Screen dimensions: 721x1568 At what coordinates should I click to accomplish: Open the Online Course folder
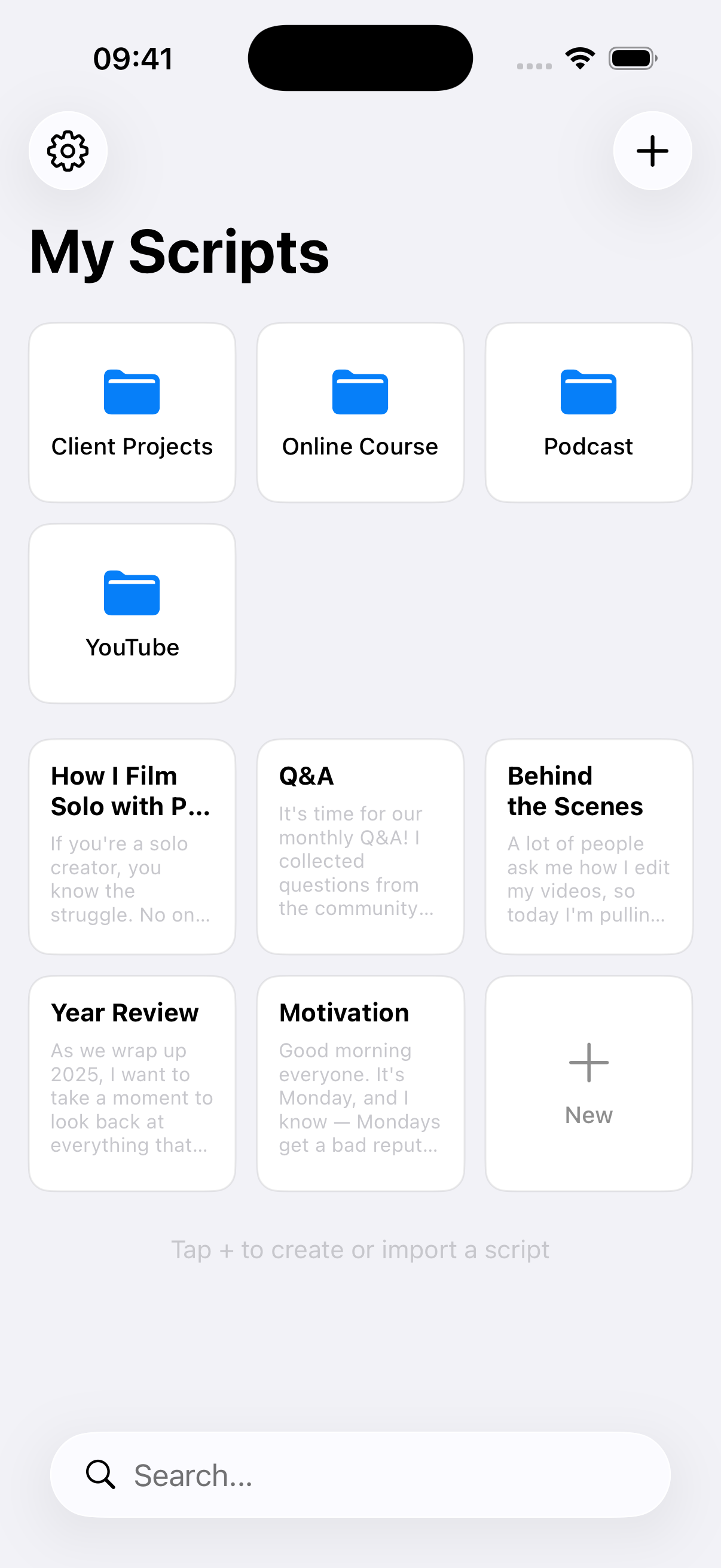(x=360, y=412)
